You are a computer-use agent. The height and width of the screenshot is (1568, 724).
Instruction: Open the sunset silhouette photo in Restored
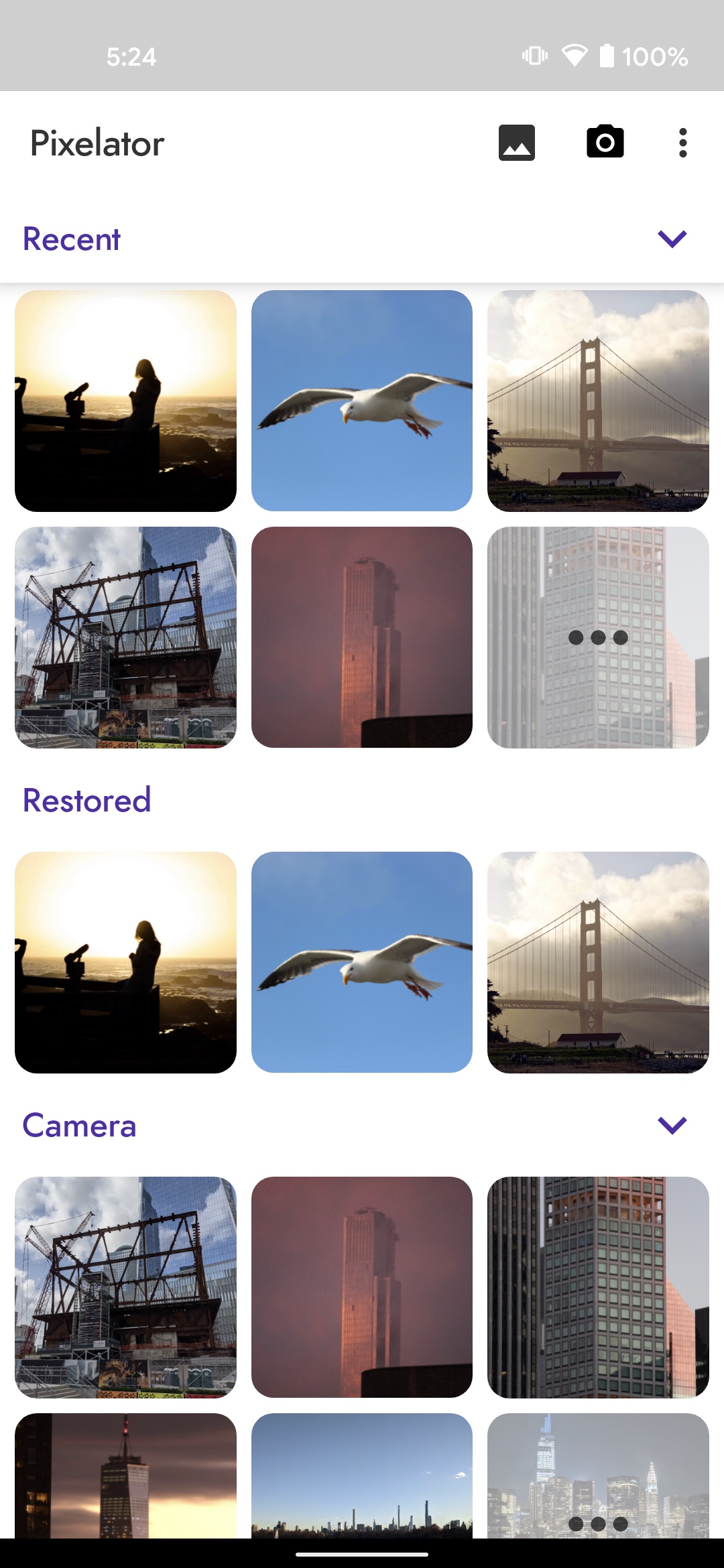[125, 962]
